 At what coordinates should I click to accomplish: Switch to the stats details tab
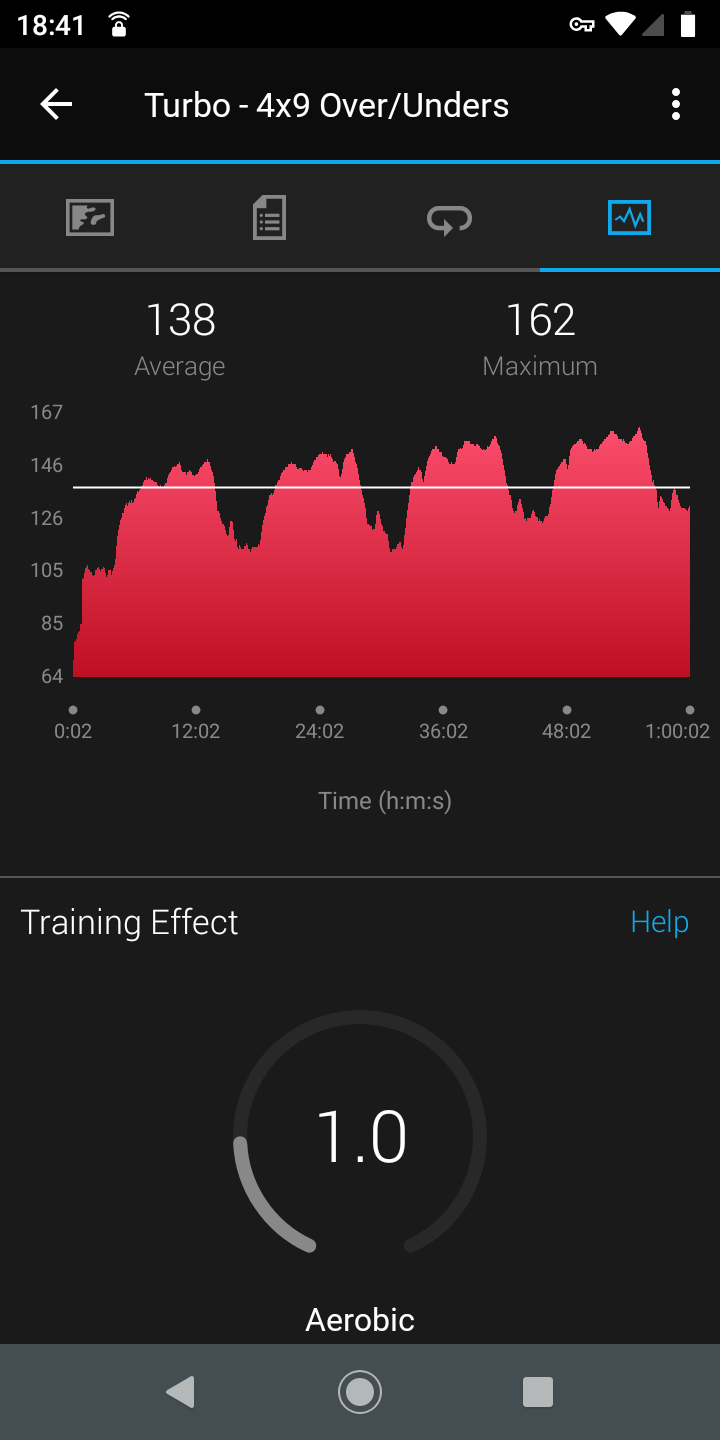click(x=269, y=217)
